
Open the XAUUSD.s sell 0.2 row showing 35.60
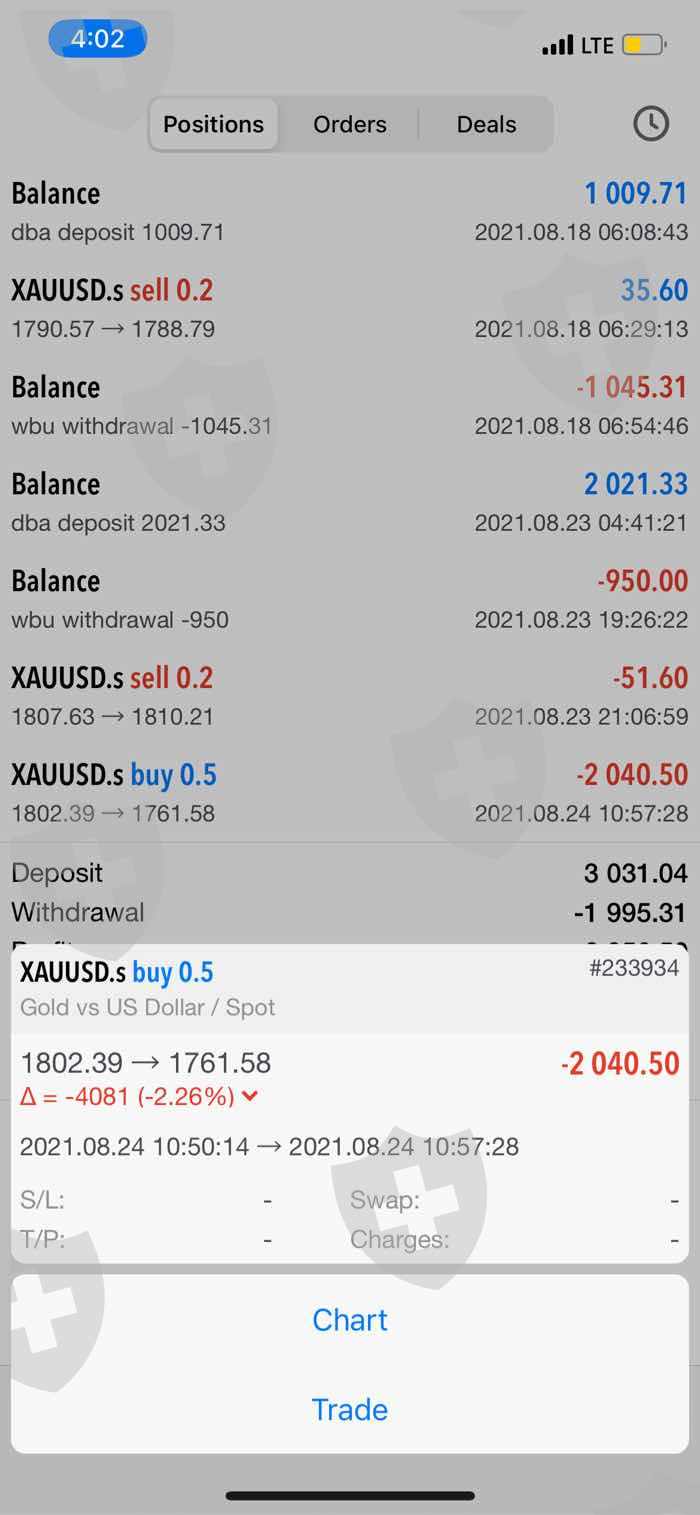(350, 308)
